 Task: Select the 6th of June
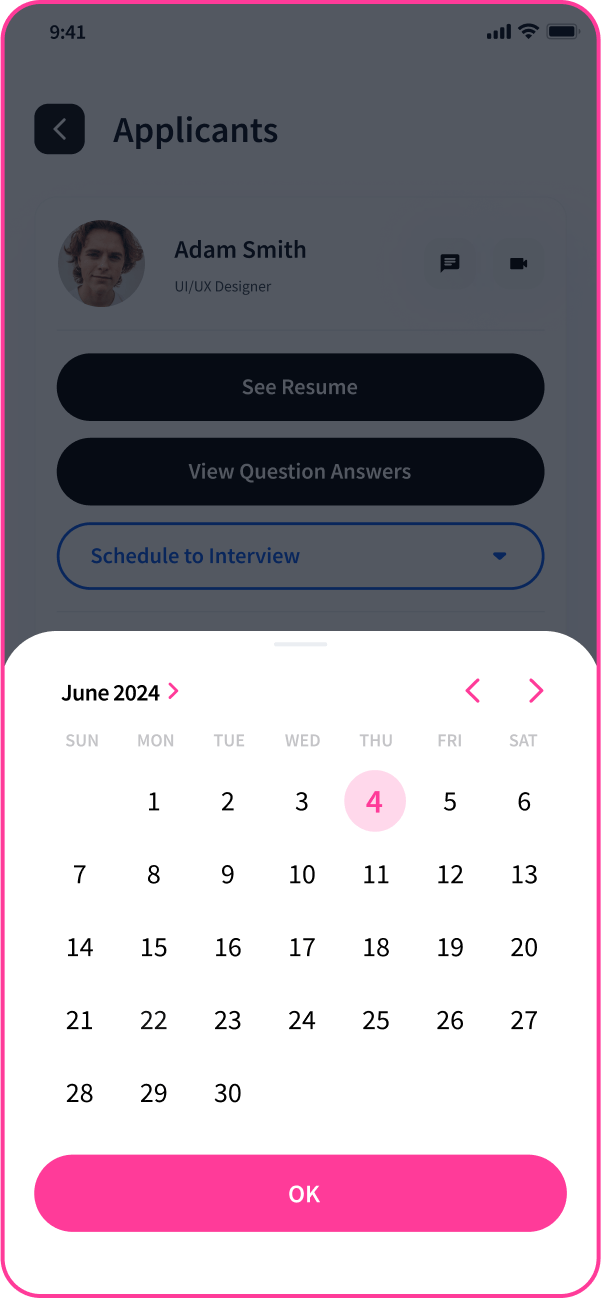(524, 802)
